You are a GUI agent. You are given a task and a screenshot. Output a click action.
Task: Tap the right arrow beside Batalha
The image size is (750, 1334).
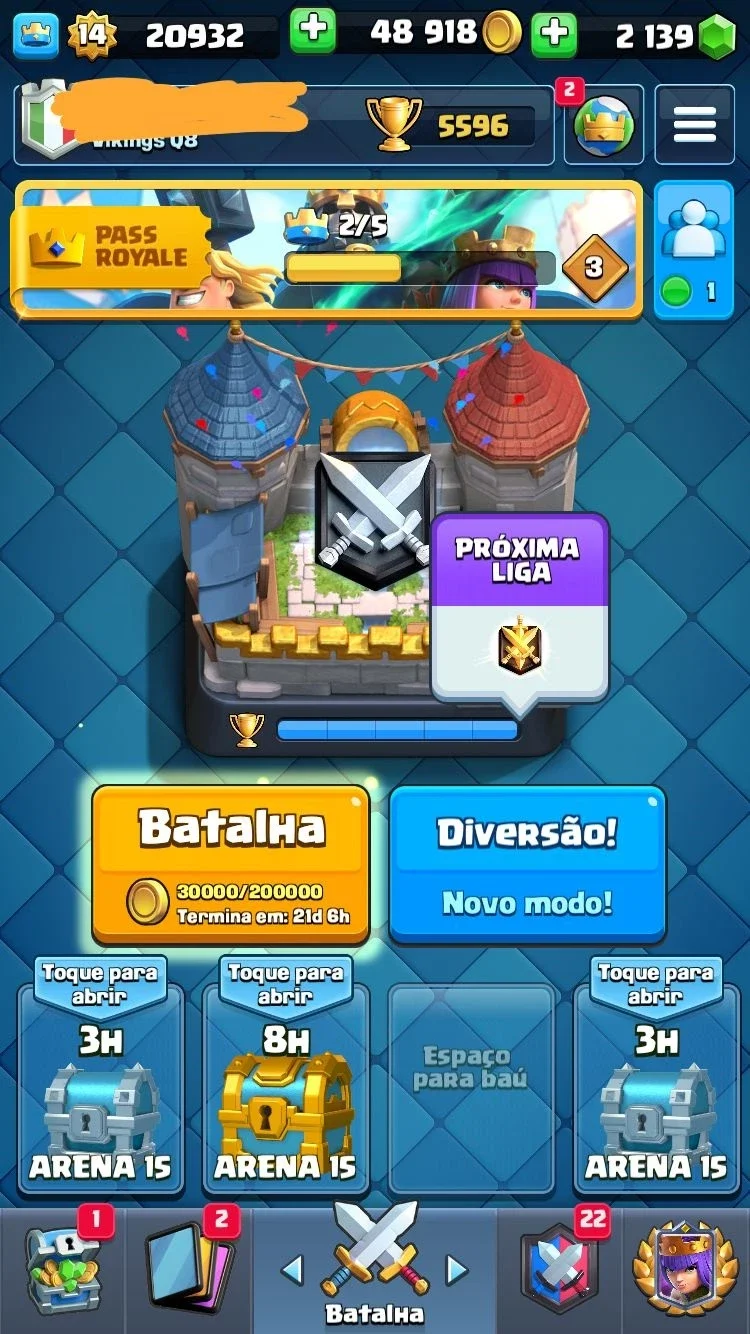[456, 1271]
